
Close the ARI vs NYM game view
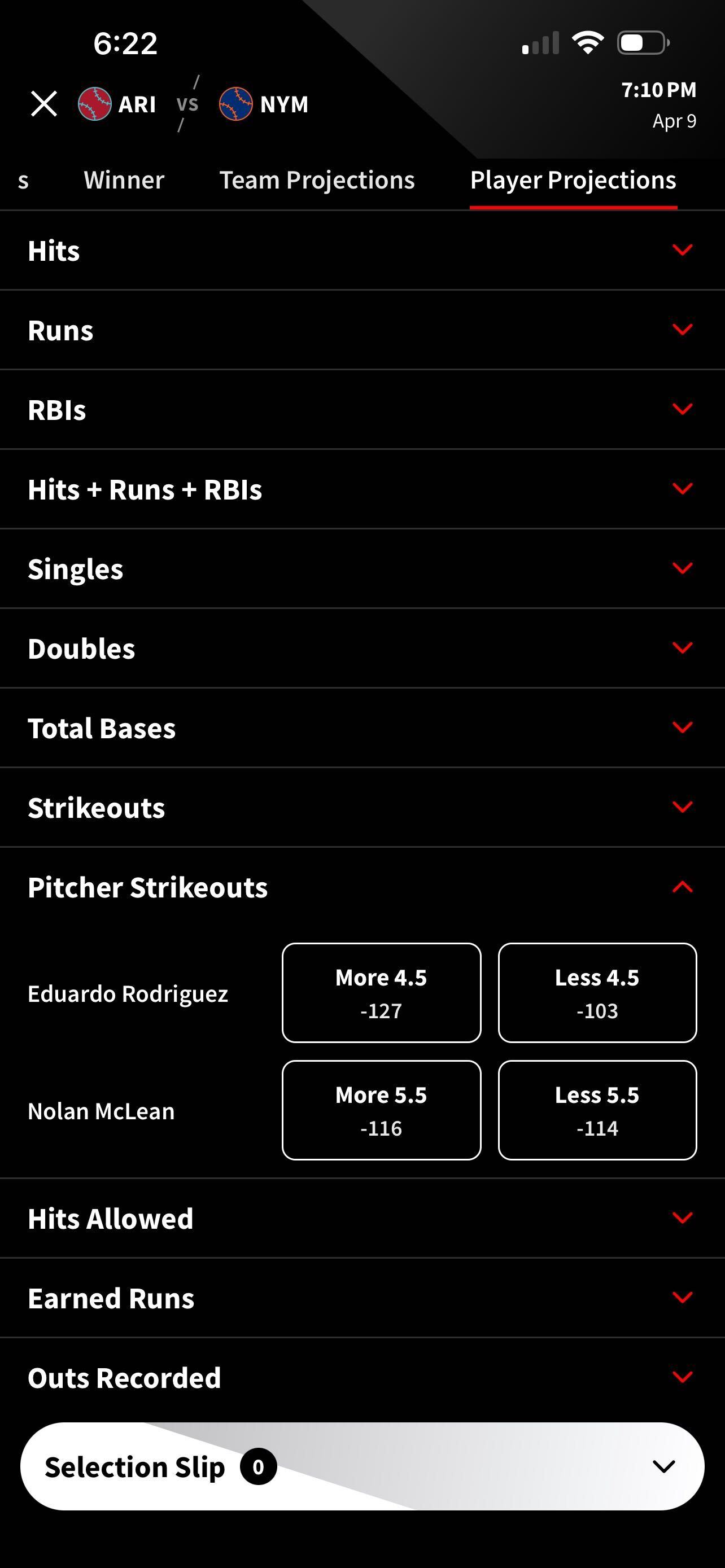click(44, 104)
